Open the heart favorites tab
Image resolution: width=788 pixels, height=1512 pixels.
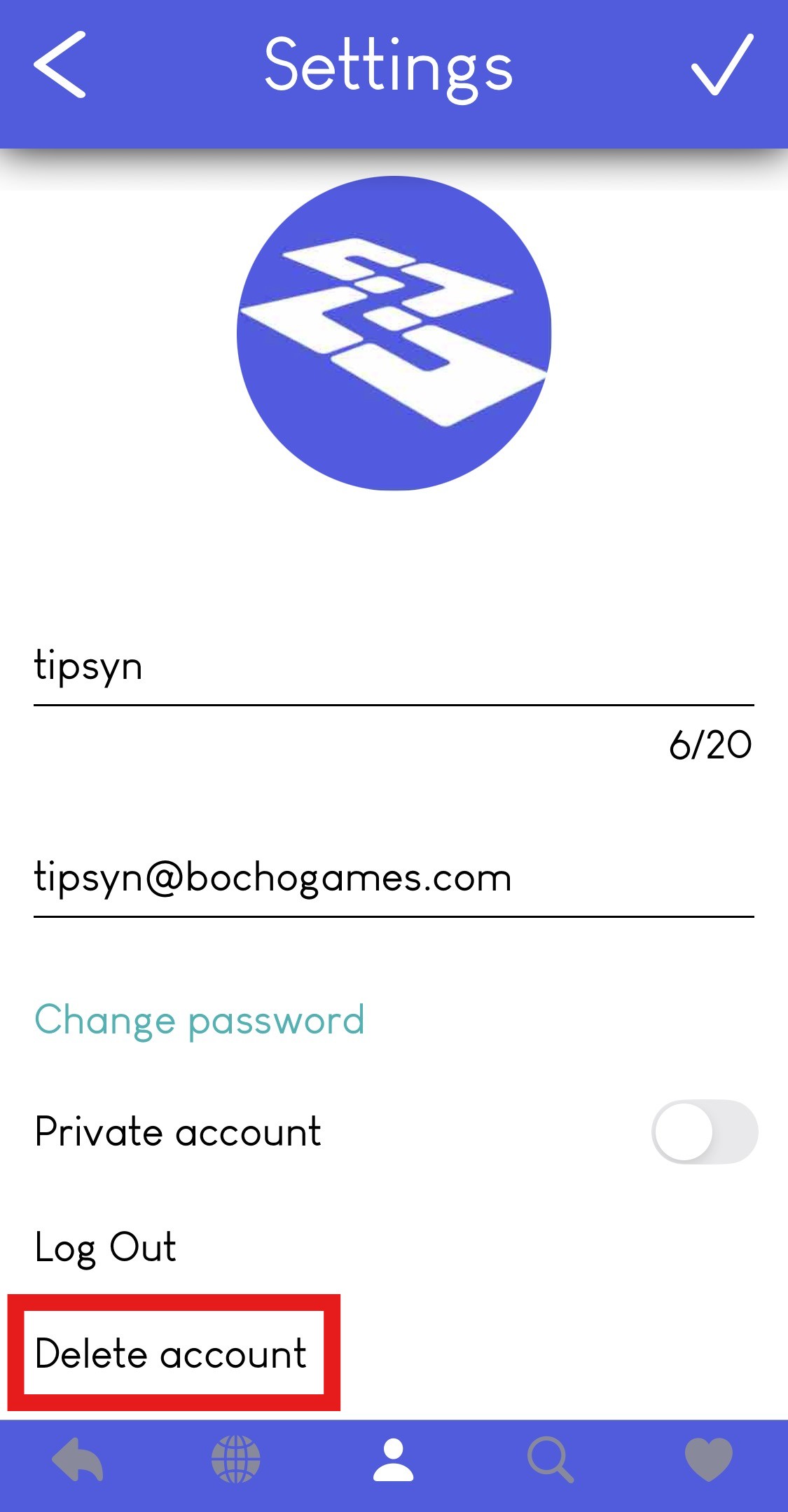click(x=708, y=1460)
